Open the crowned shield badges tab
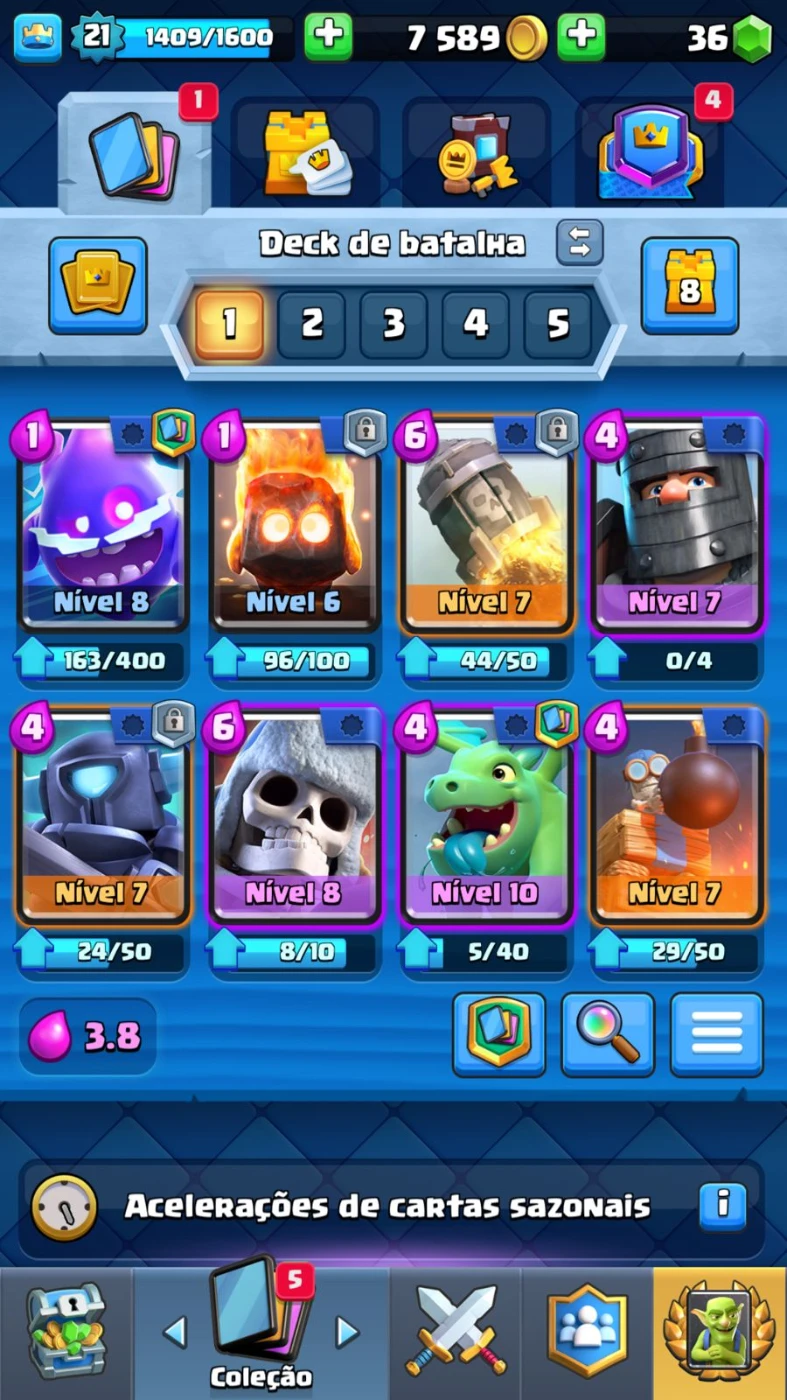This screenshot has height=1400, width=787. [650, 153]
